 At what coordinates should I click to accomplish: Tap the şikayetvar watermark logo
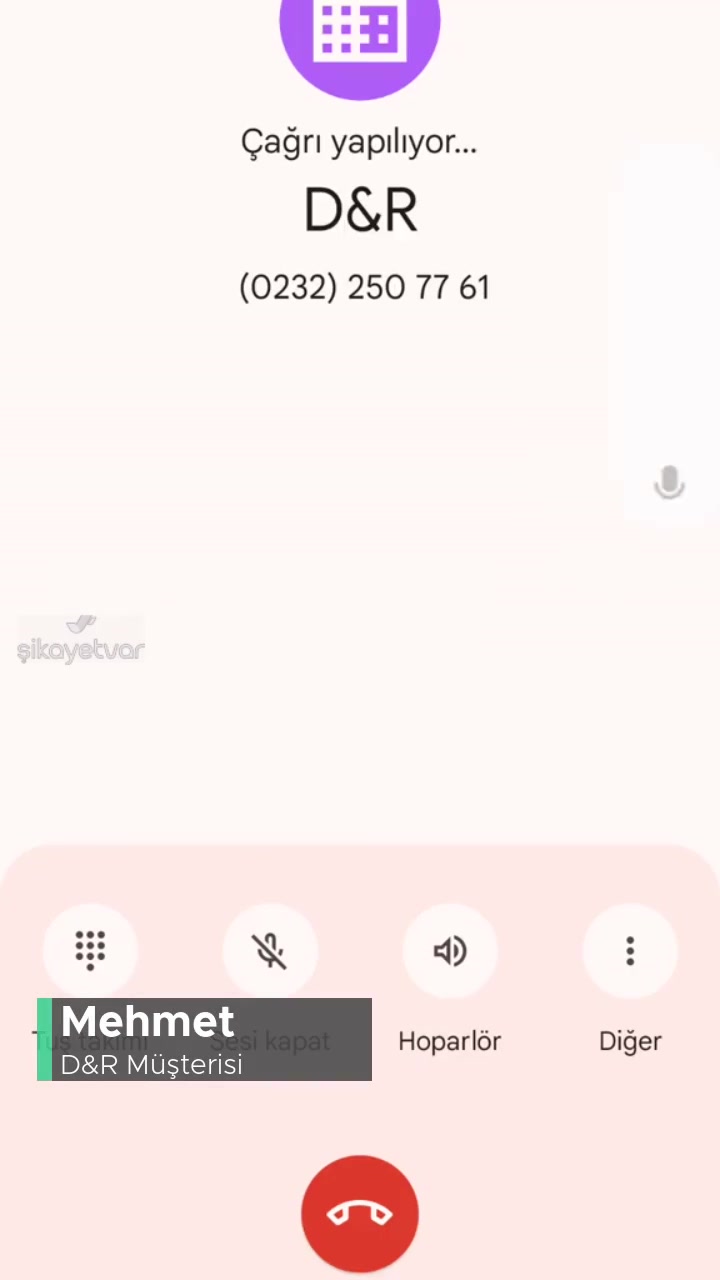[80, 640]
